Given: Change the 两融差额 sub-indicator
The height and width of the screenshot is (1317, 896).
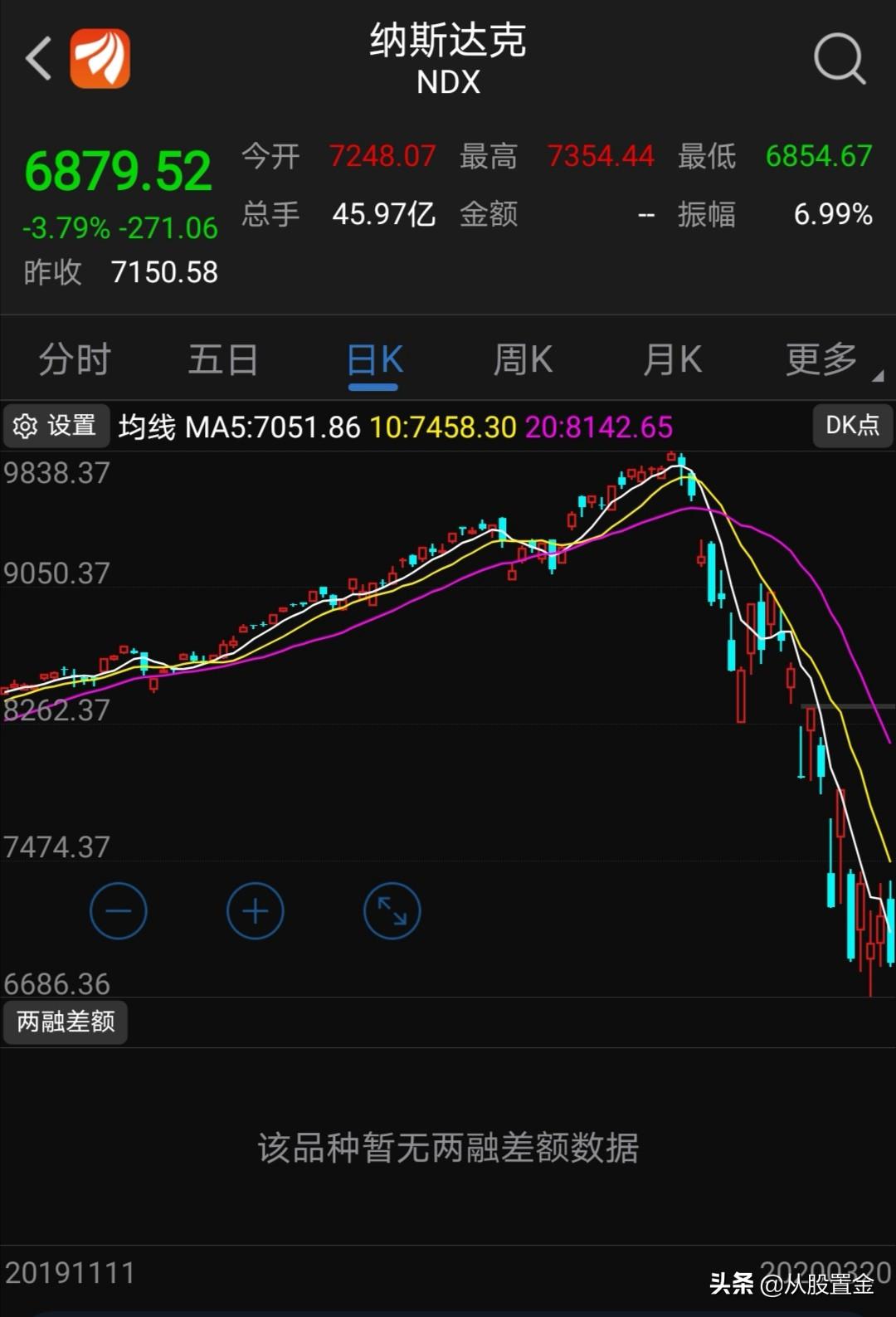Looking at the screenshot, I should (66, 1022).
